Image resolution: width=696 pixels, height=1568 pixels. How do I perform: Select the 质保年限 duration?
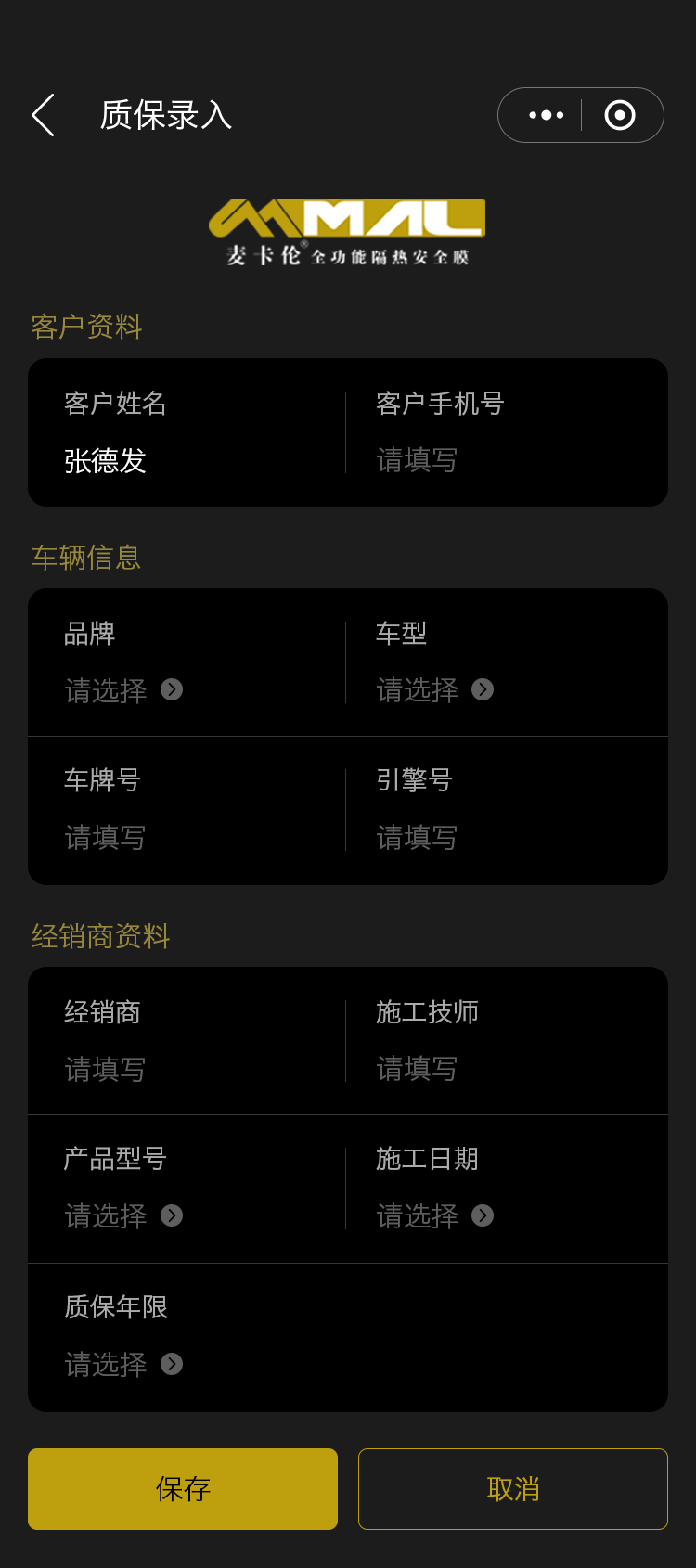click(x=123, y=1364)
